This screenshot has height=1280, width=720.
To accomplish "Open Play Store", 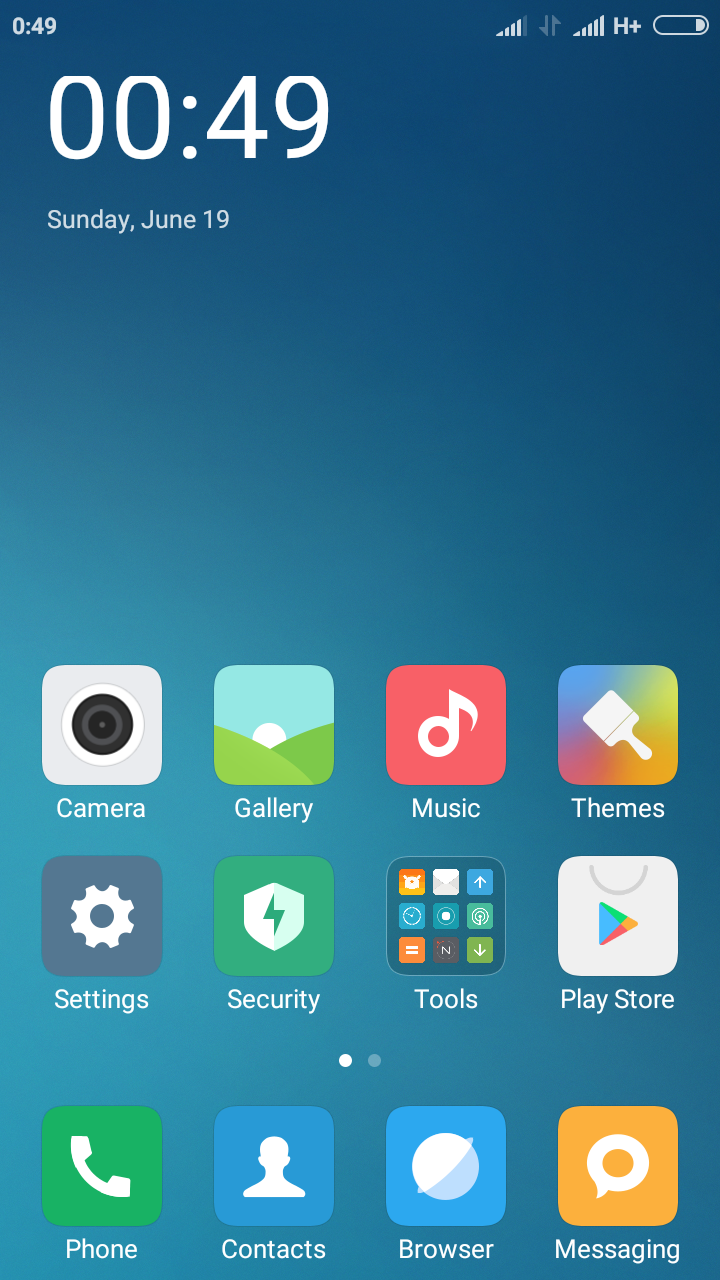I will [618, 916].
